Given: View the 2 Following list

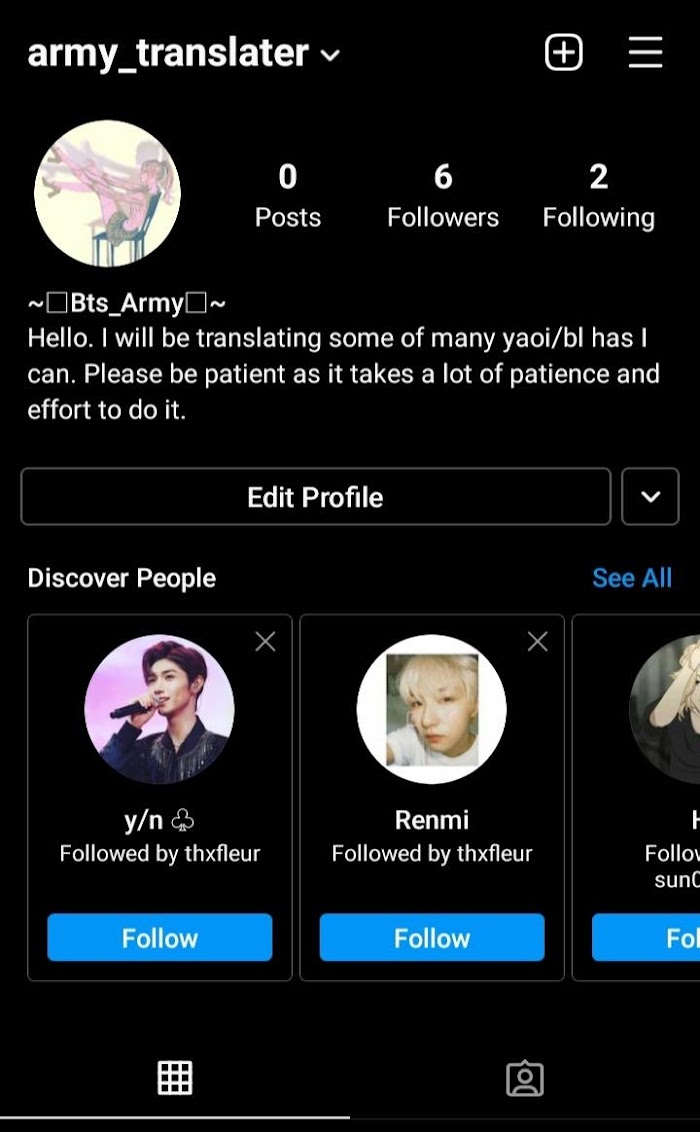Looking at the screenshot, I should [599, 196].
